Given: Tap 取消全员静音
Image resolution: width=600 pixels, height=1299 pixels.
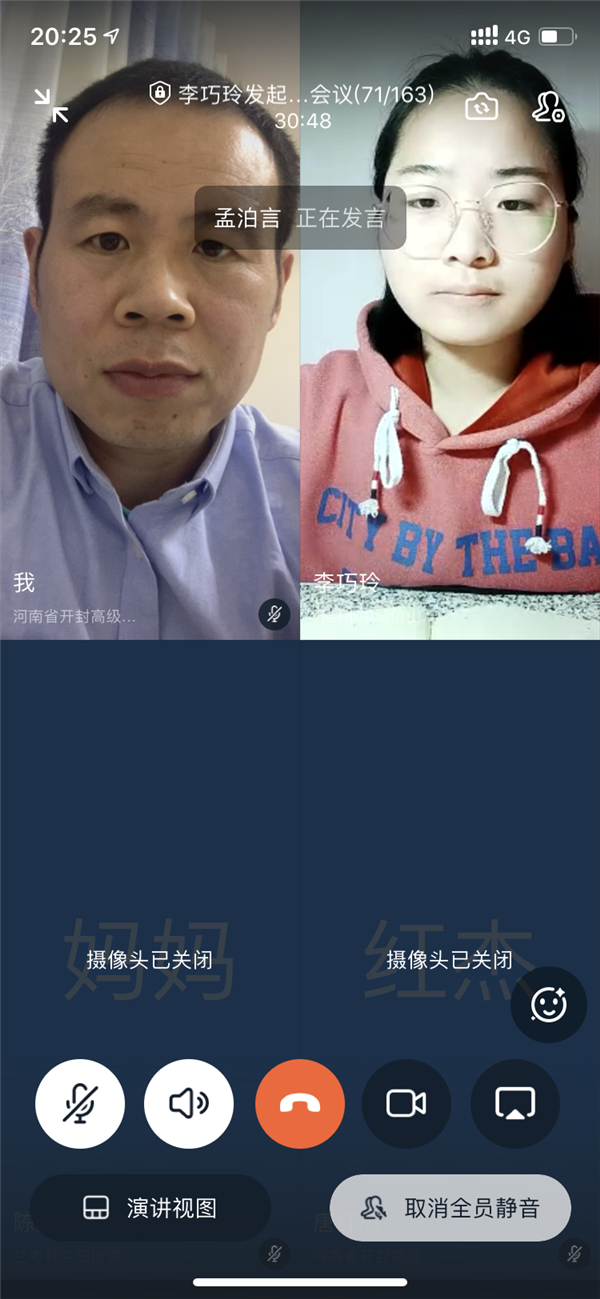Looking at the screenshot, I should point(450,1208).
